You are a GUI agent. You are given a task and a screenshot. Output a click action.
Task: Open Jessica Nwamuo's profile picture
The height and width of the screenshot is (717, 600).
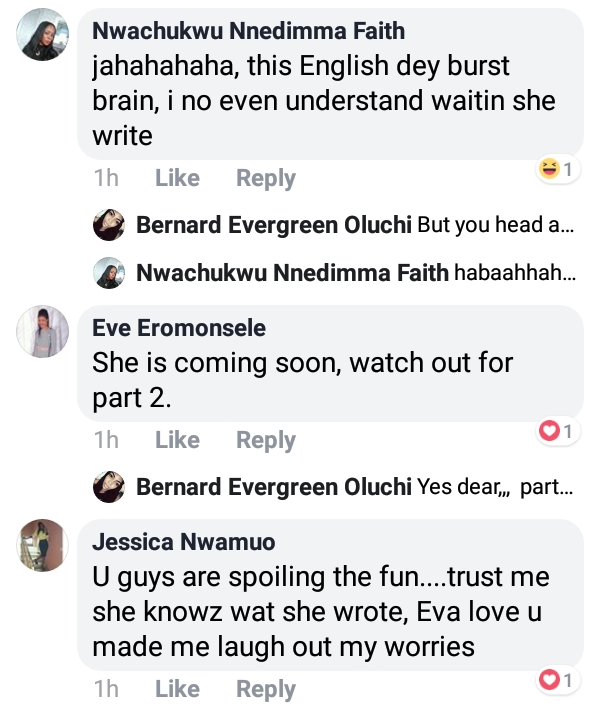(x=43, y=545)
